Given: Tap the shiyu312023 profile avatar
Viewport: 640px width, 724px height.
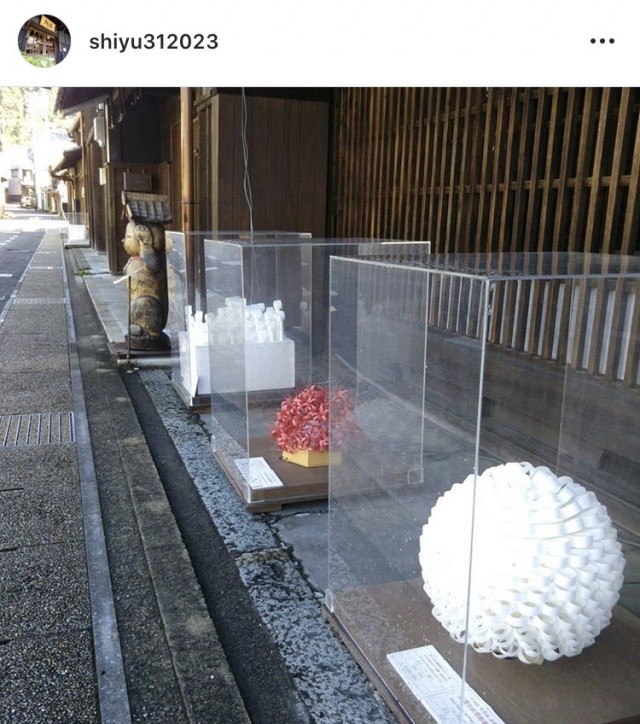Looking at the screenshot, I should [44, 41].
